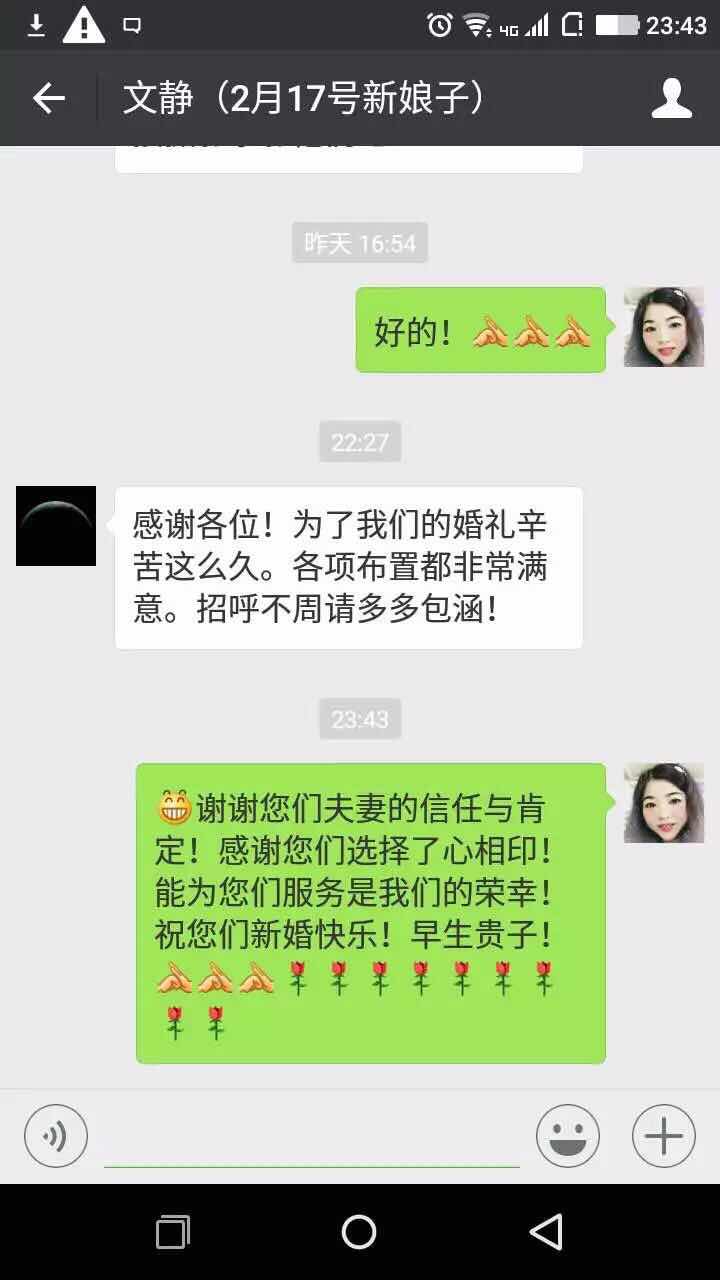Open the emoji sticker panel

[567, 1136]
